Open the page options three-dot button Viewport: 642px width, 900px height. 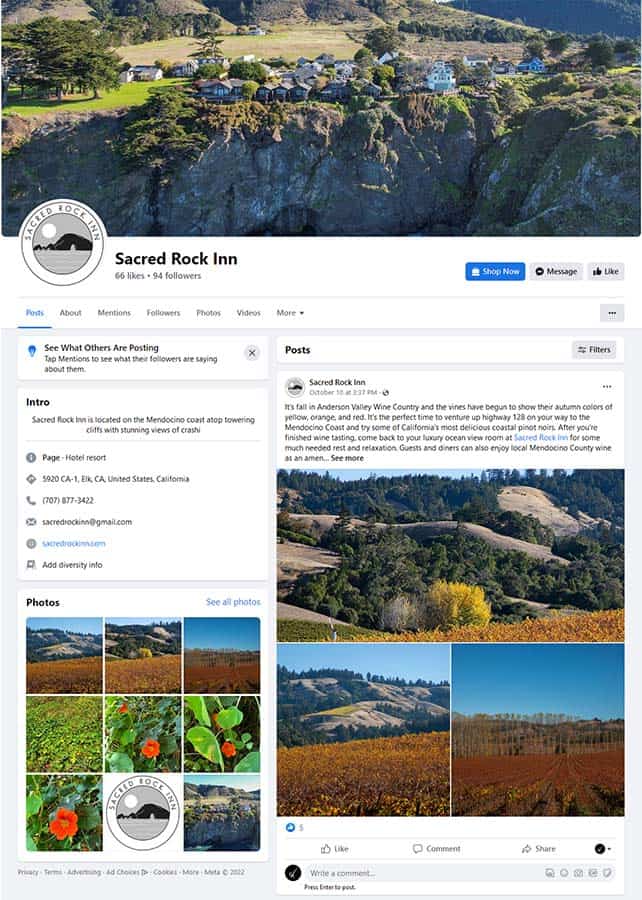click(612, 313)
